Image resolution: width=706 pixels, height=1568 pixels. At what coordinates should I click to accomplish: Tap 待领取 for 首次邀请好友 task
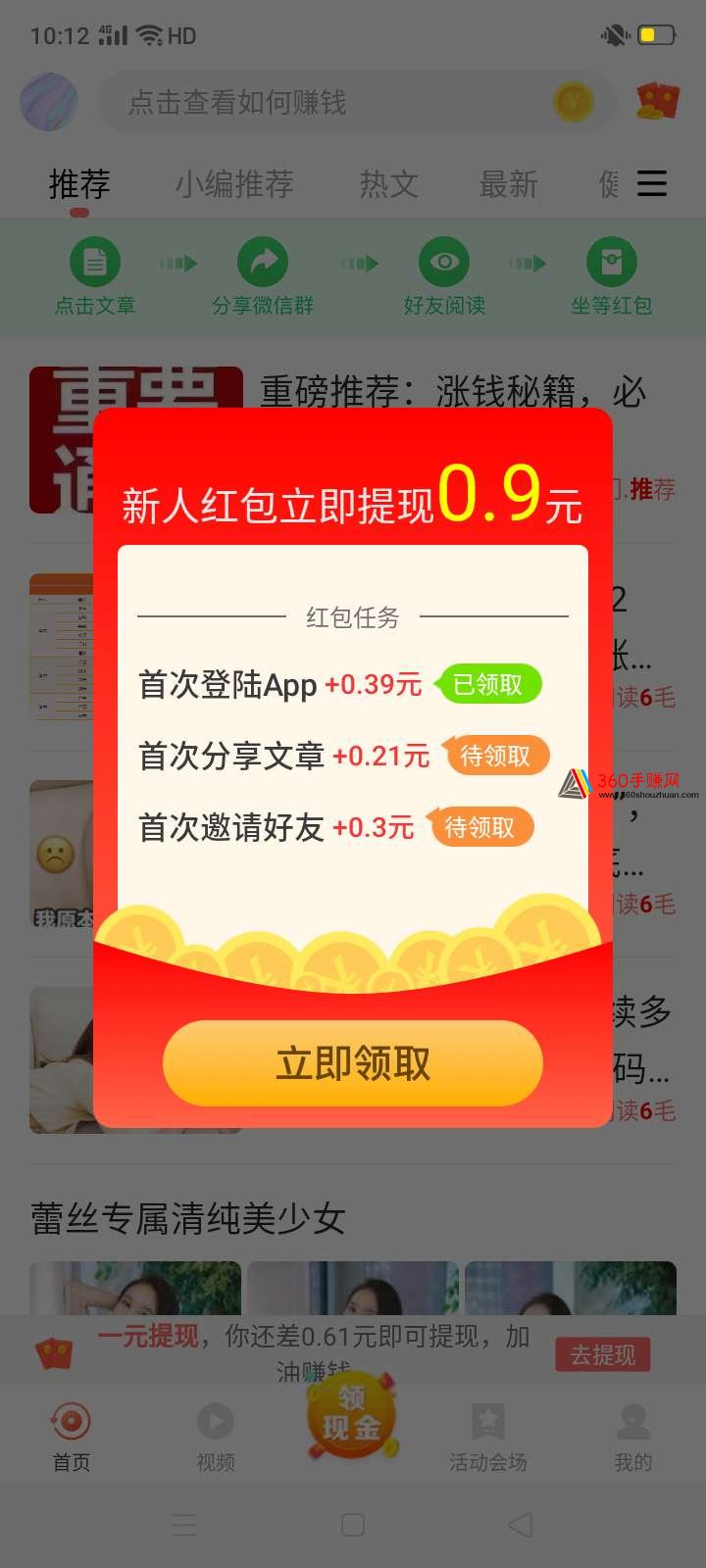[x=479, y=827]
